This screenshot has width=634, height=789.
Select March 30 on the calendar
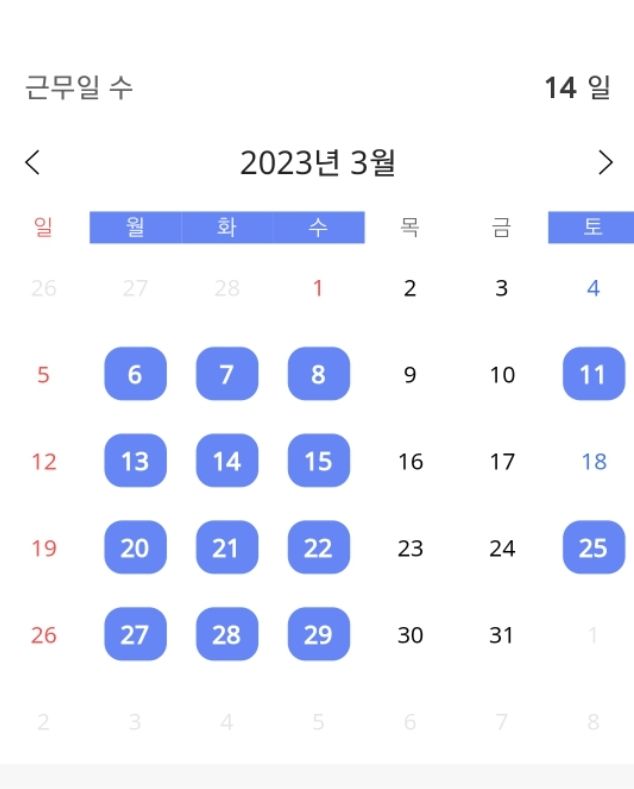pyautogui.click(x=410, y=635)
